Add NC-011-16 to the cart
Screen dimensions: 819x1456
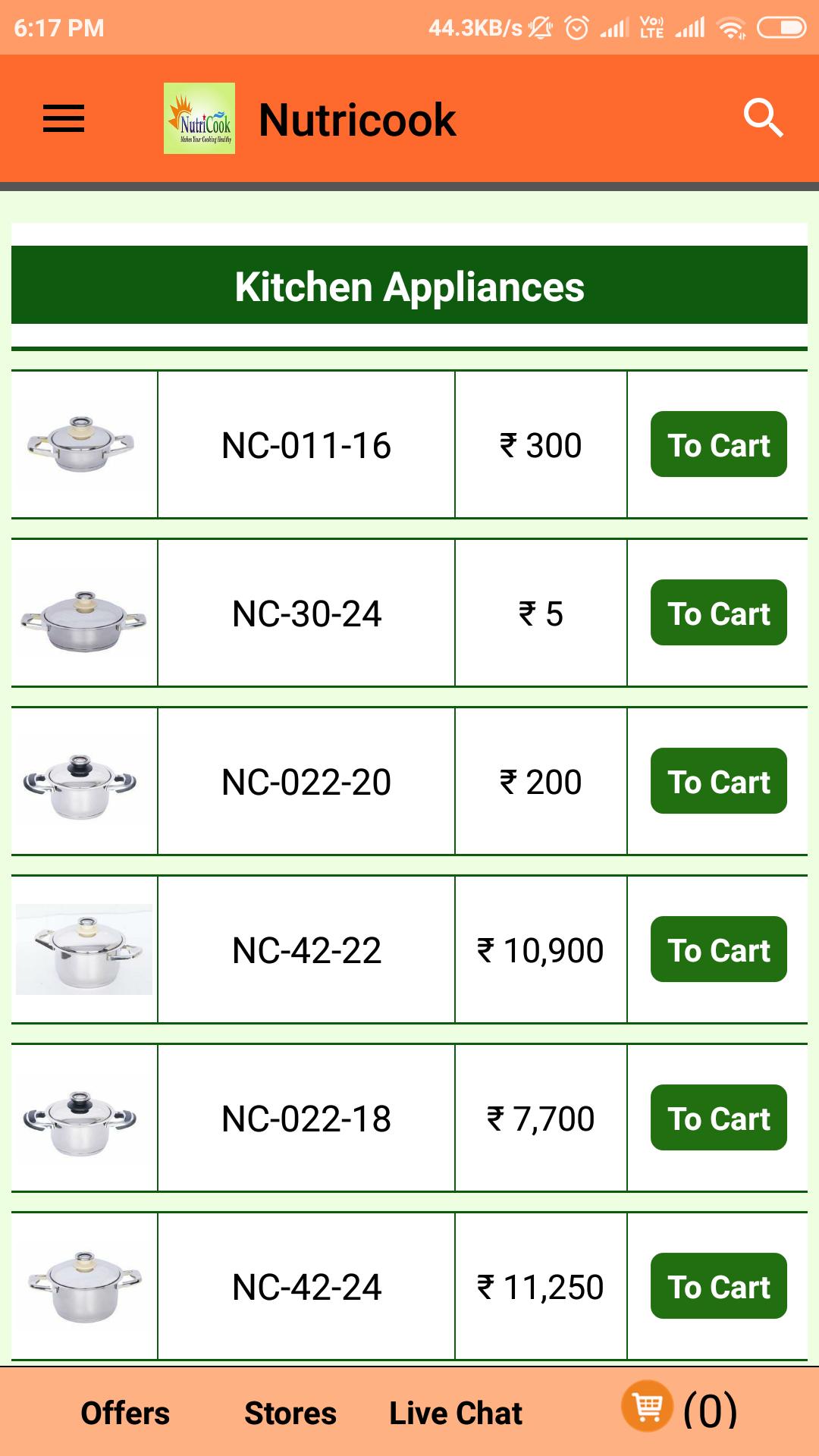point(717,446)
